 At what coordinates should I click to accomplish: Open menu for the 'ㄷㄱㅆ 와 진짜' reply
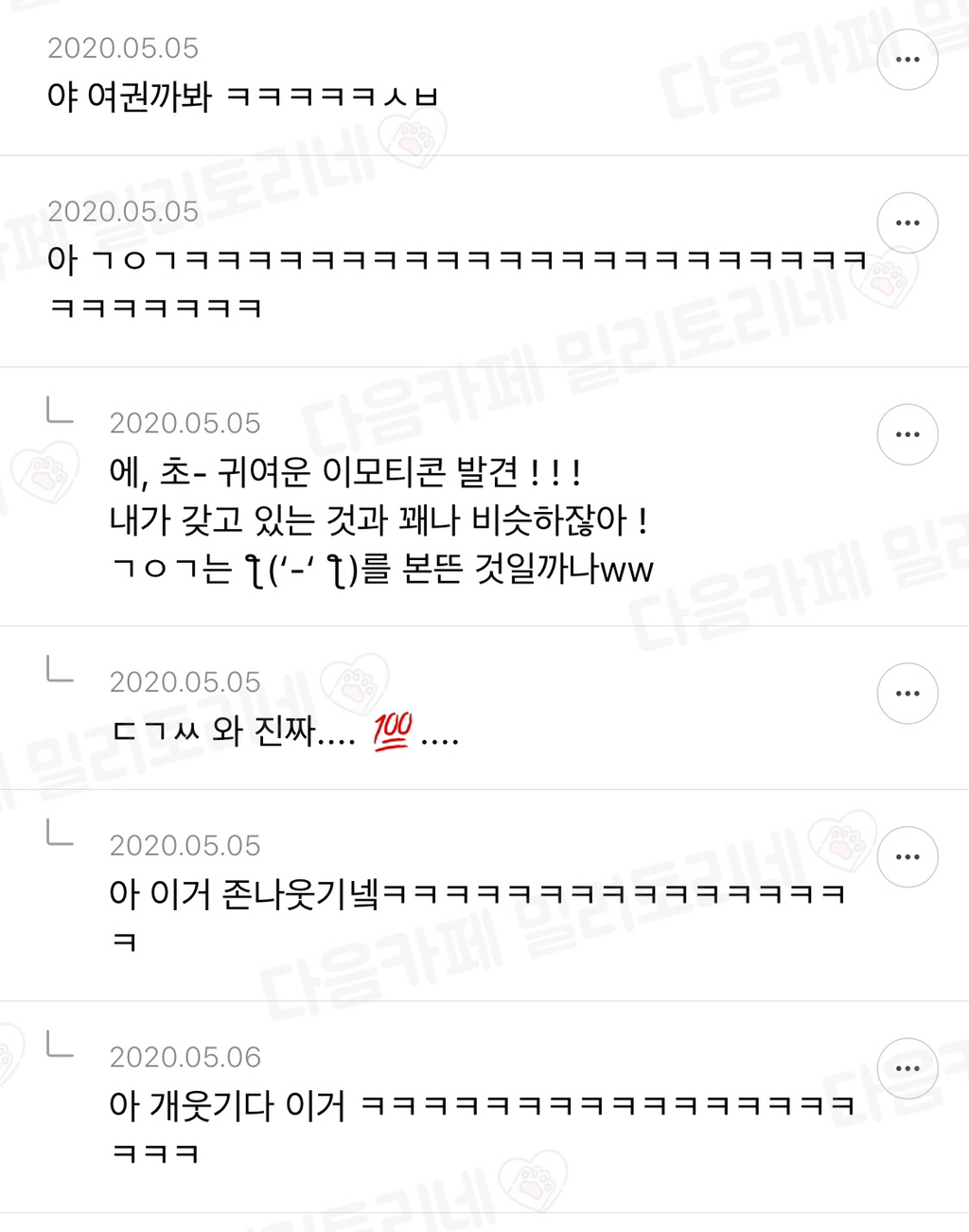[907, 694]
